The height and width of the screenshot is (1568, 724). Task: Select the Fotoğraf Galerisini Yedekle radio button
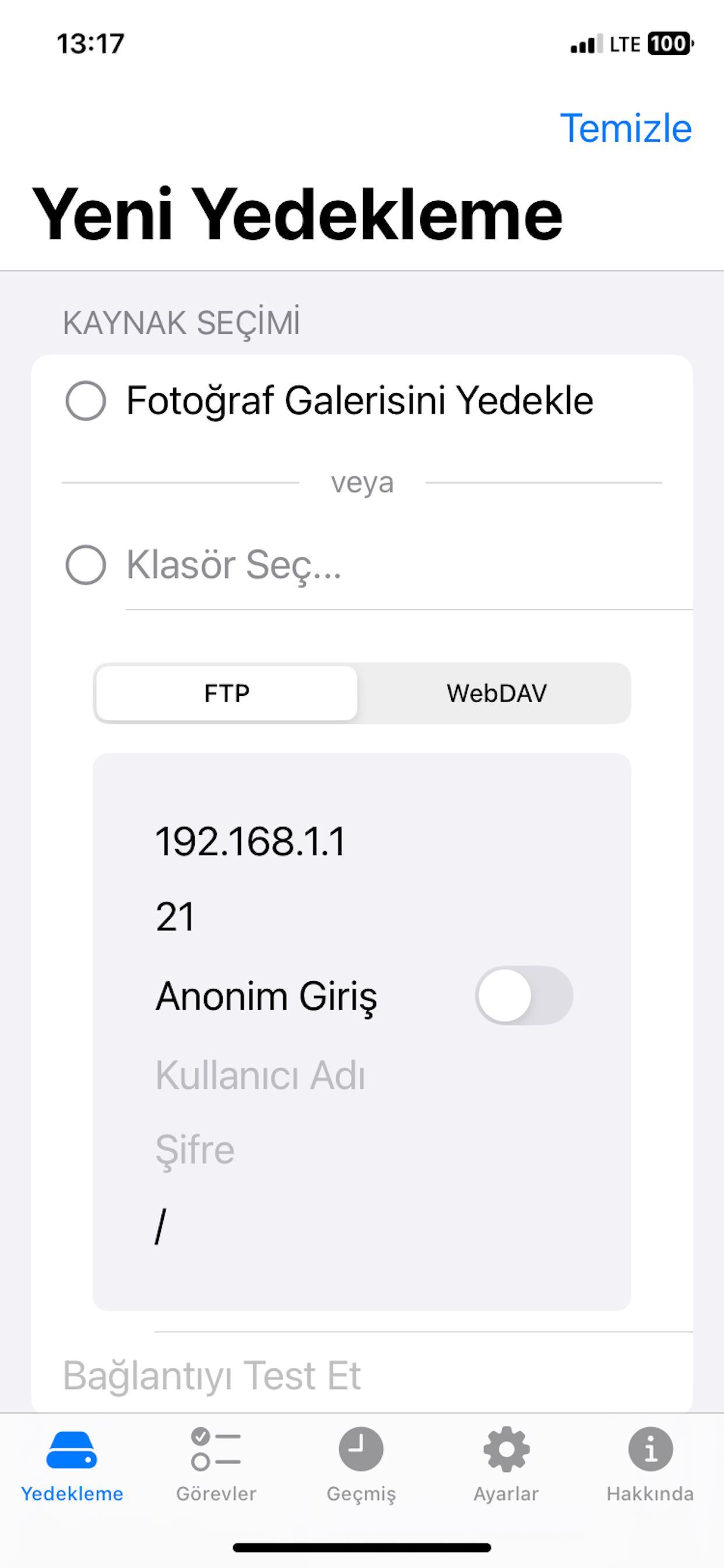pyautogui.click(x=86, y=401)
